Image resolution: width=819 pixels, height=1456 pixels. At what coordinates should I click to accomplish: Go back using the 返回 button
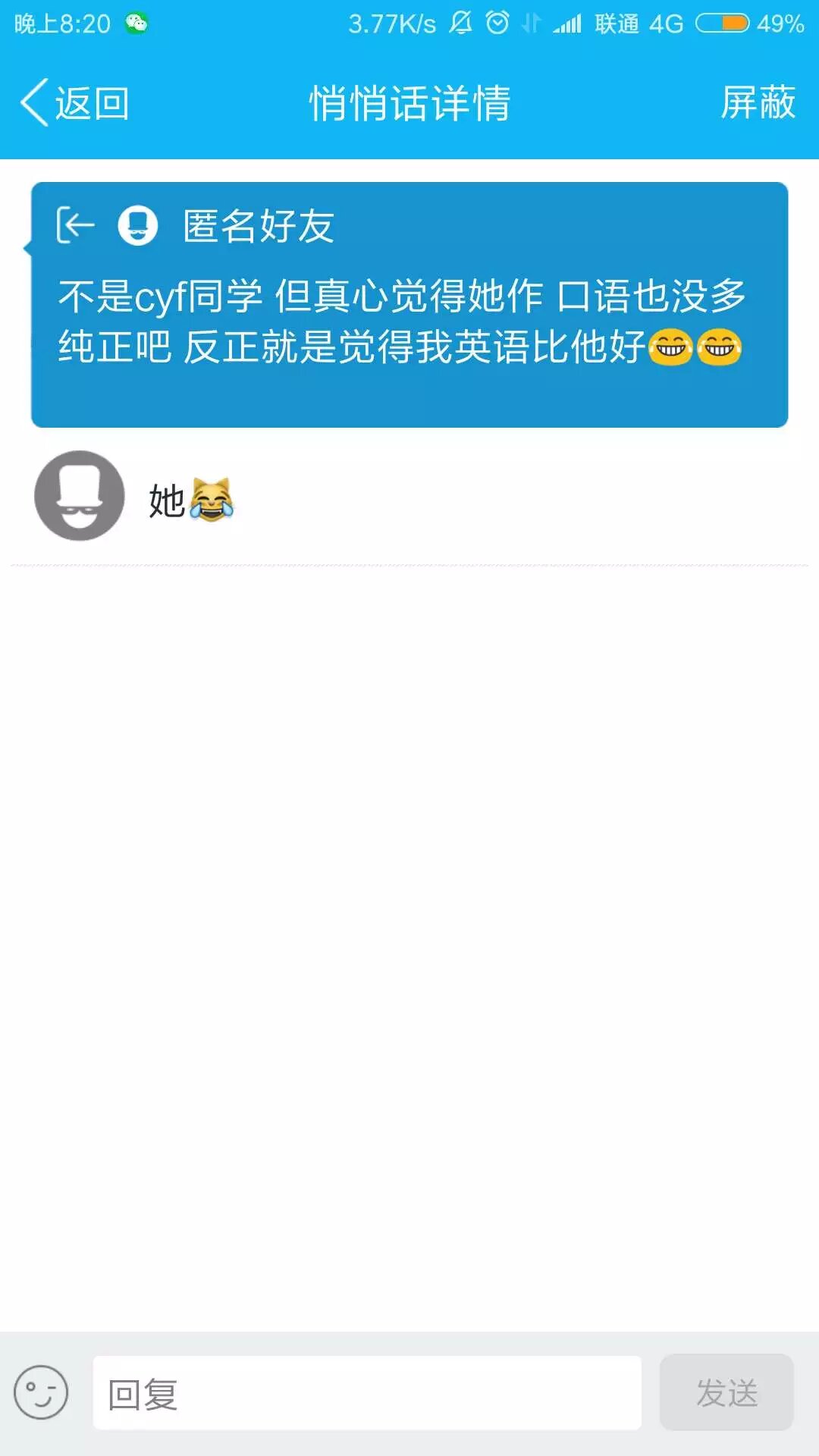point(76,103)
